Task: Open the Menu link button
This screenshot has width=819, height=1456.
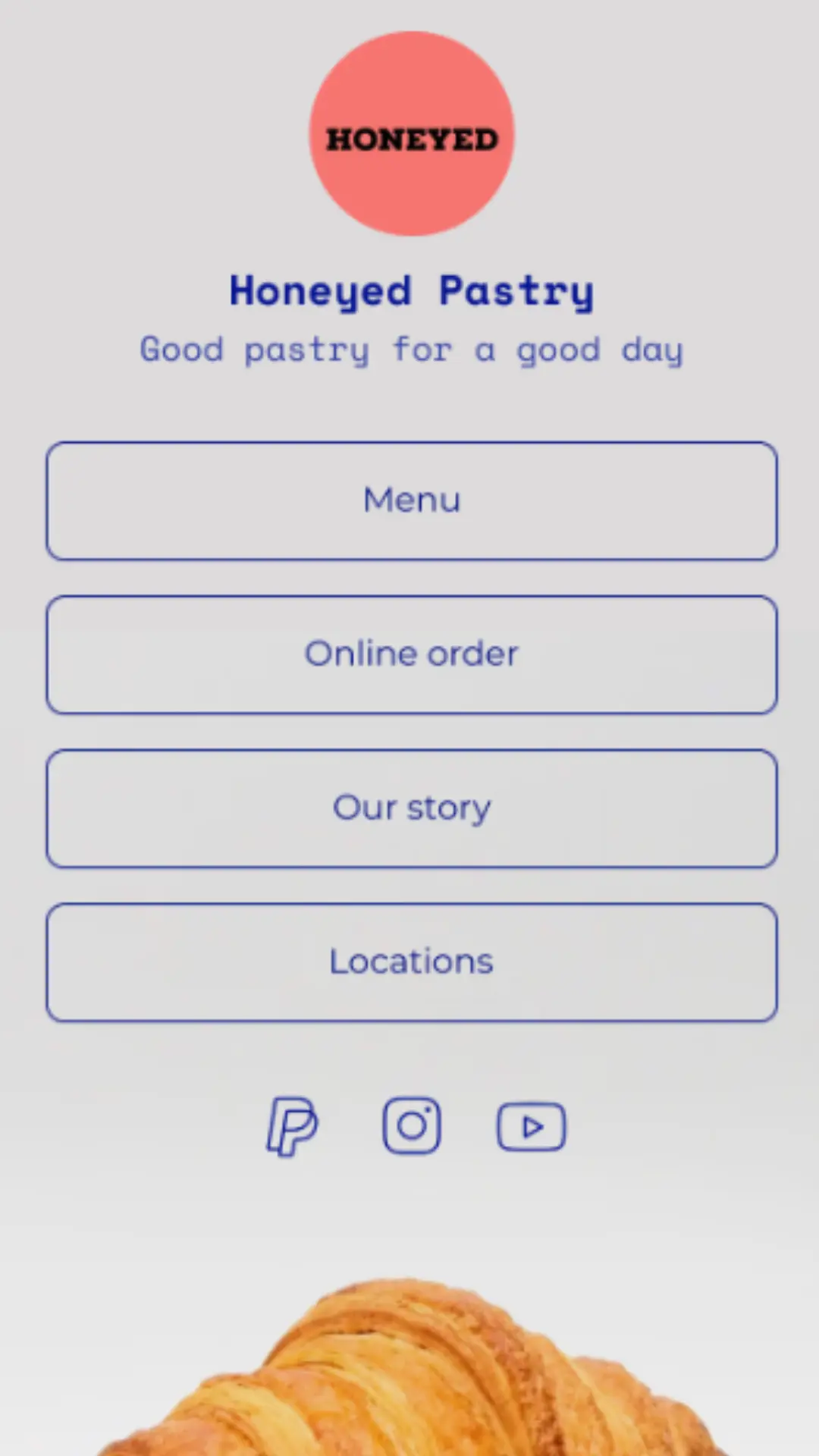Action: (x=411, y=500)
